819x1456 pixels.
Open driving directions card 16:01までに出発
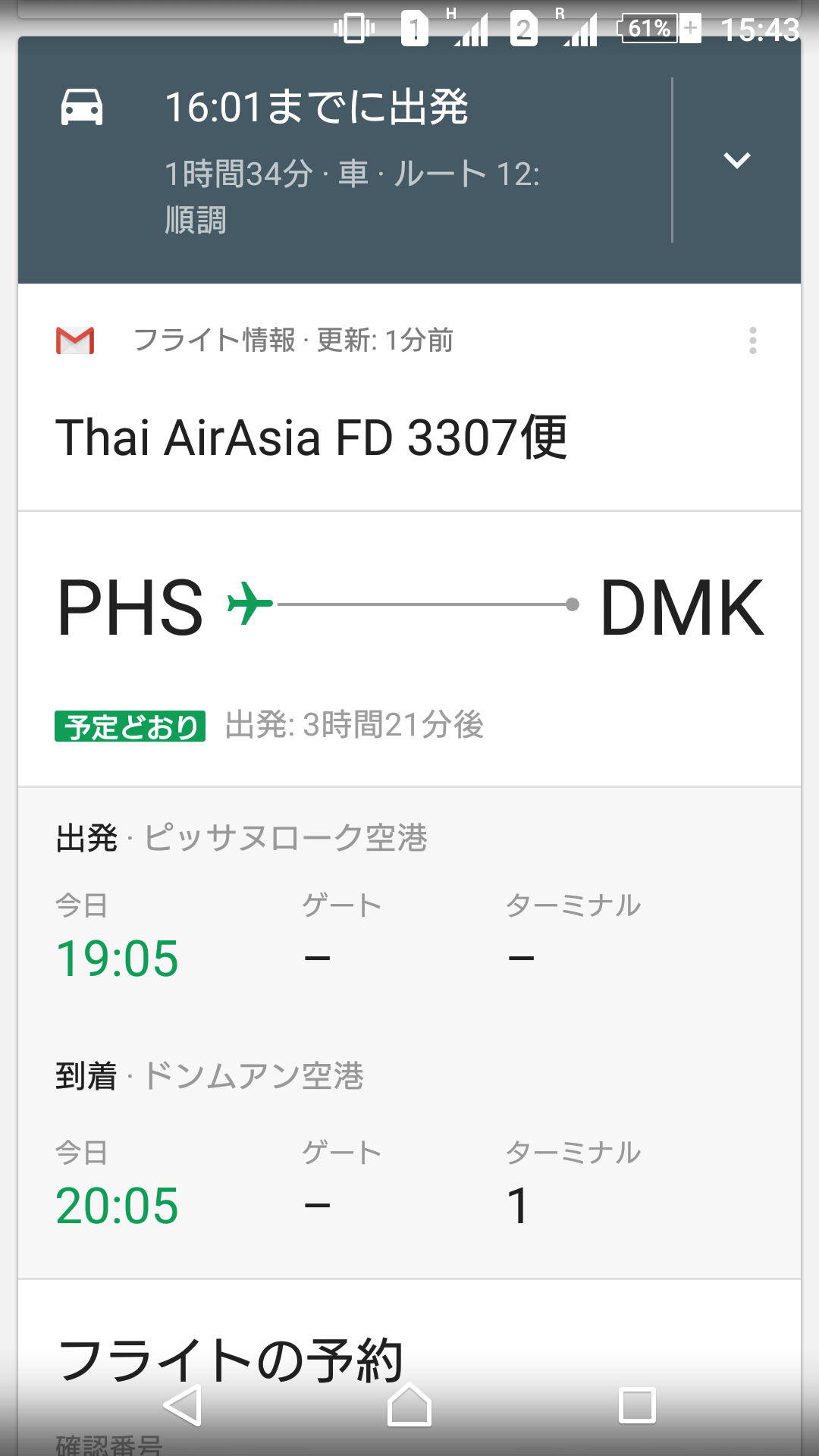click(x=345, y=160)
